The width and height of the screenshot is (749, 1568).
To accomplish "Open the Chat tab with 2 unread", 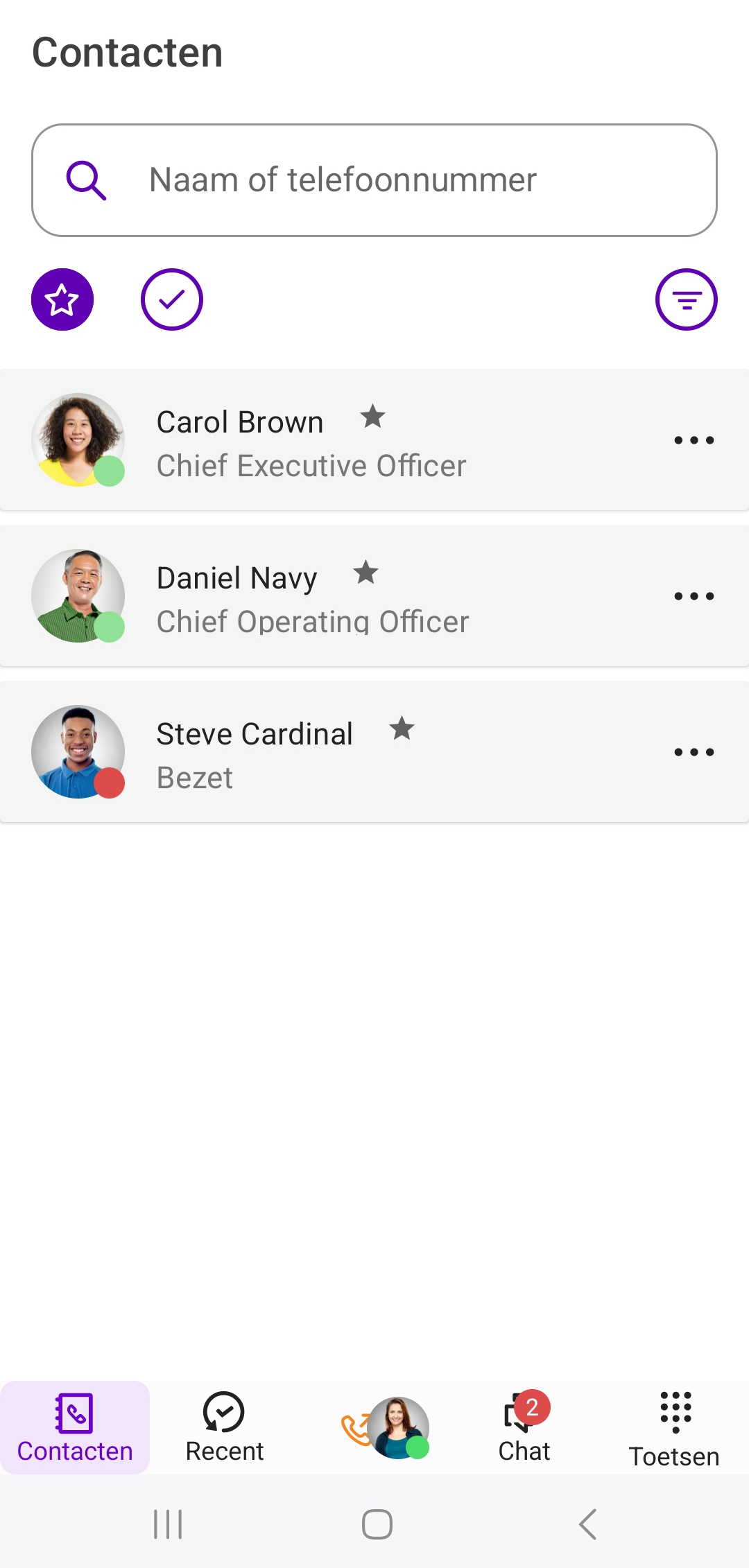I will point(524,1428).
